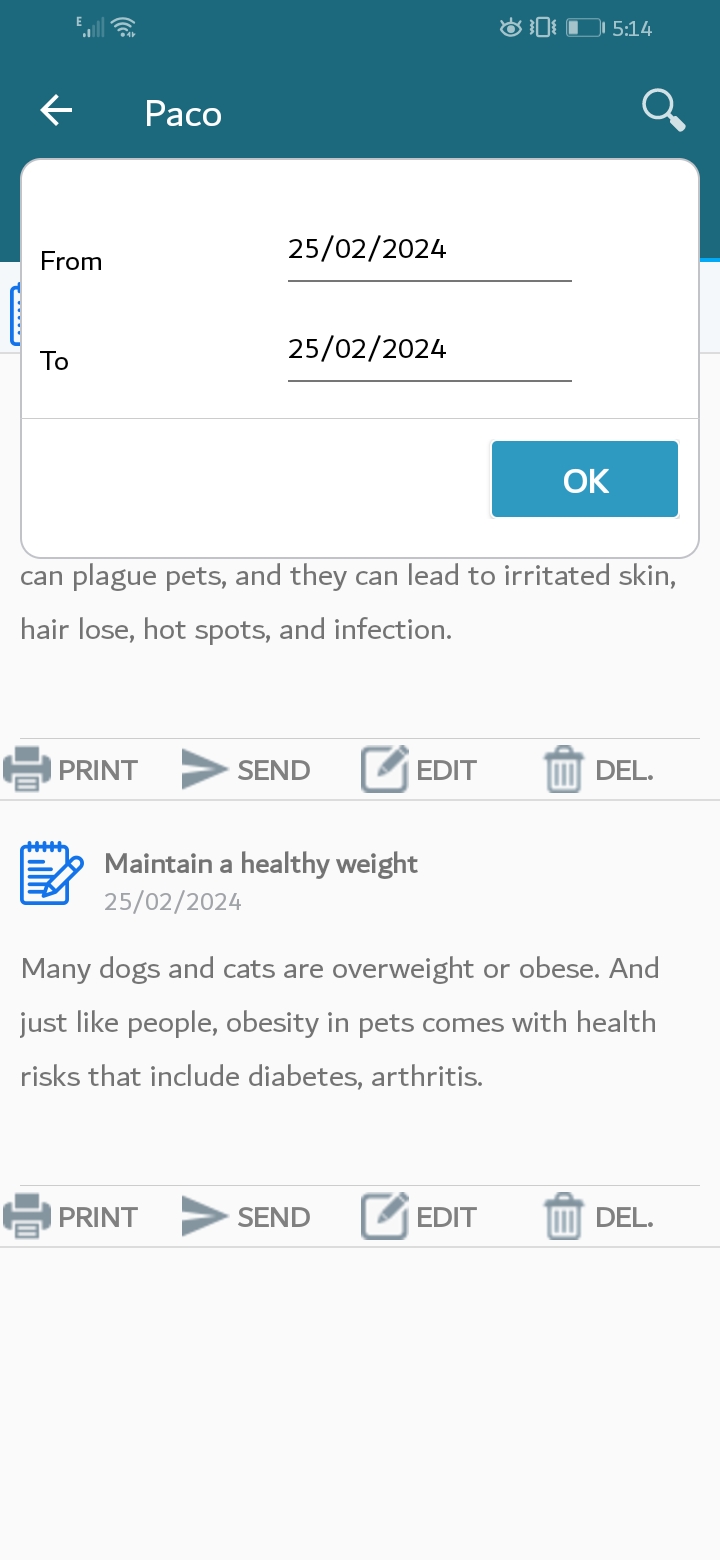The width and height of the screenshot is (720, 1560).
Task: Print the Maintain a healthy weight note
Action: click(70, 1217)
